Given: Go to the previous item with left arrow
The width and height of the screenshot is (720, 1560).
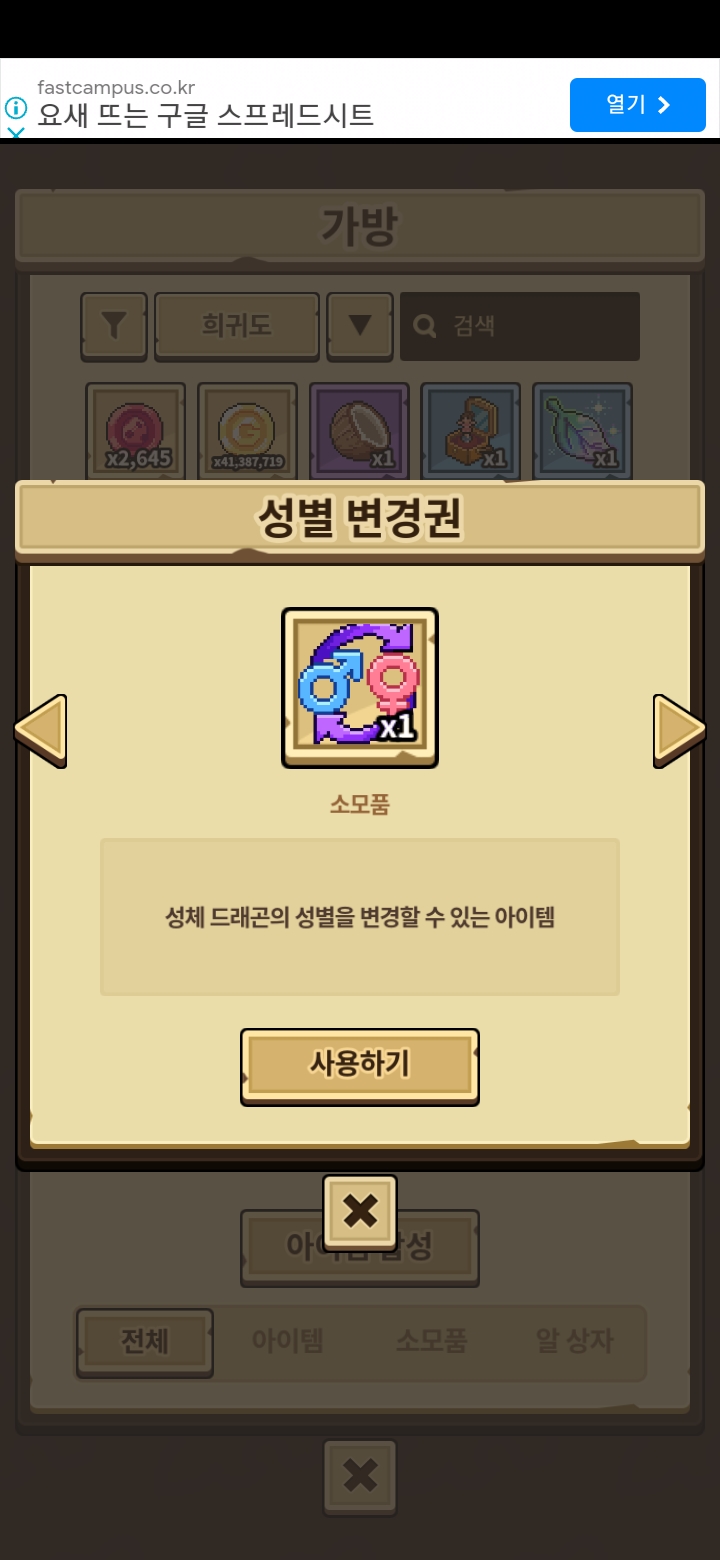Looking at the screenshot, I should click(x=41, y=731).
